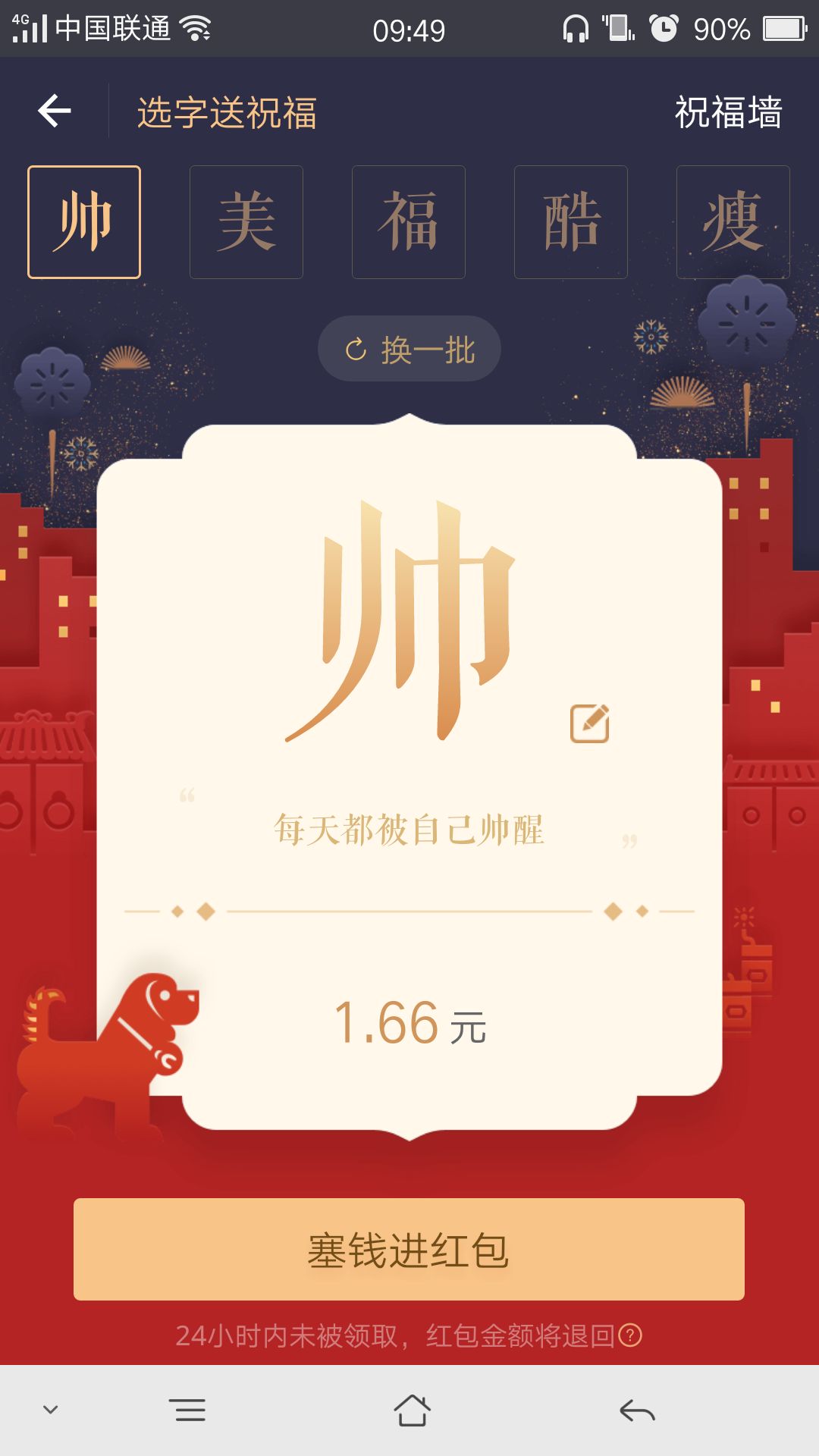Edit the blessing message with pencil icon
819x1456 pixels.
coord(590,723)
